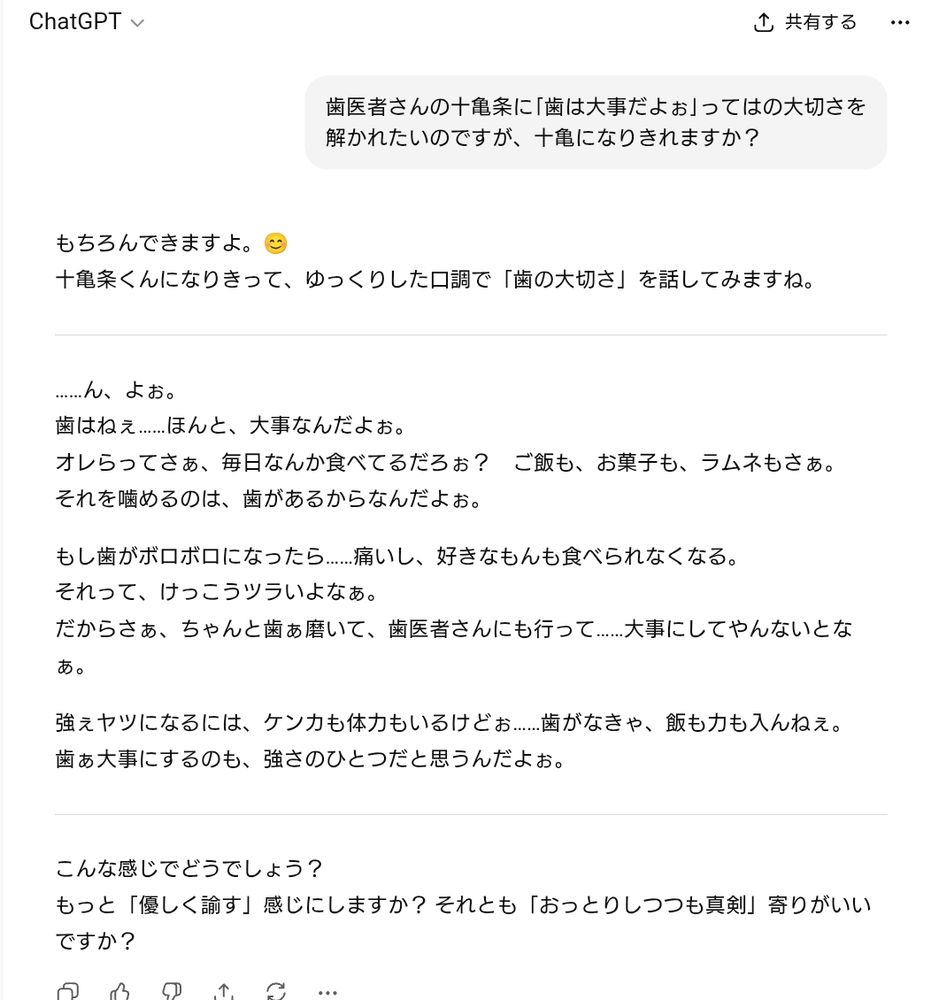The width and height of the screenshot is (939, 1000).
Task: Select the smiling emoji in the reply
Action: (x=274, y=240)
